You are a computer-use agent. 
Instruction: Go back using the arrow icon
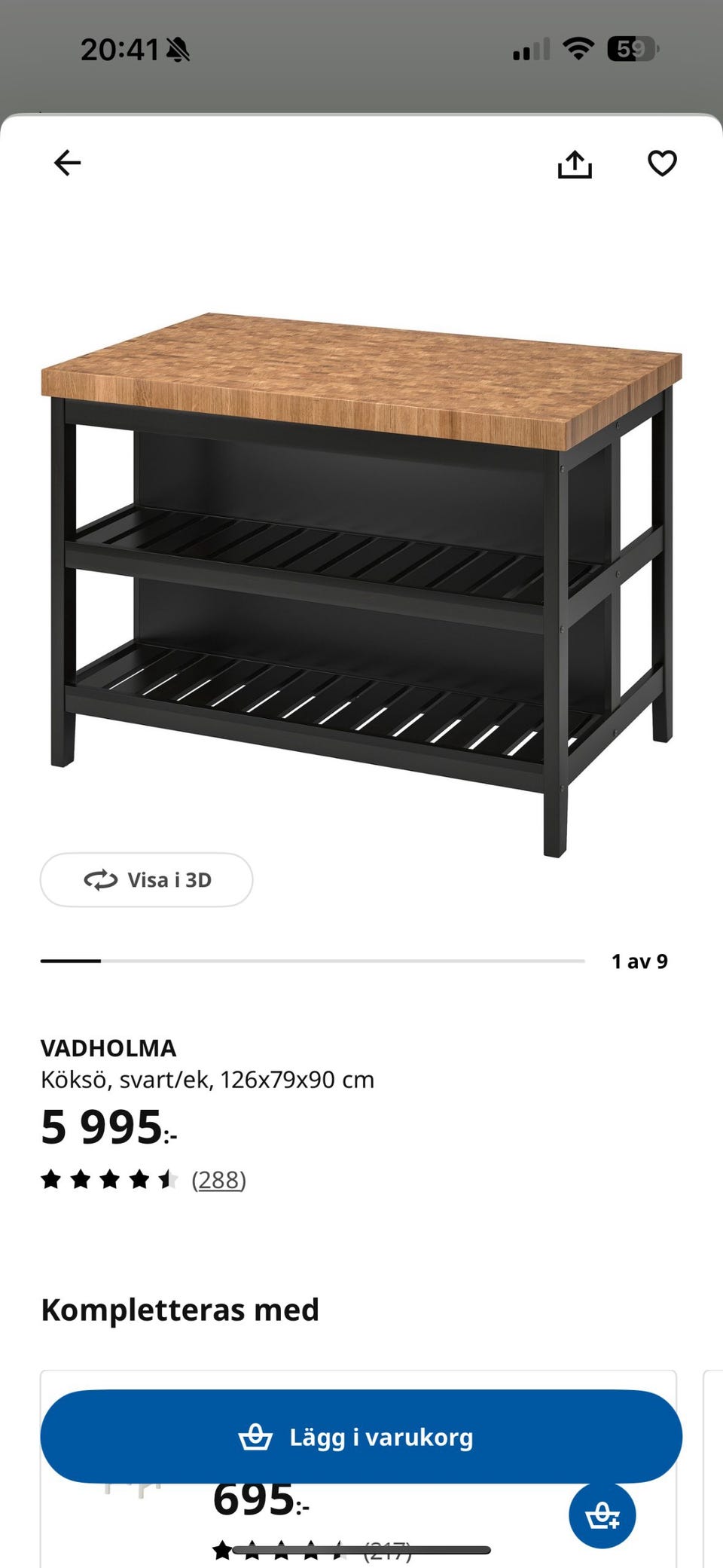68,163
